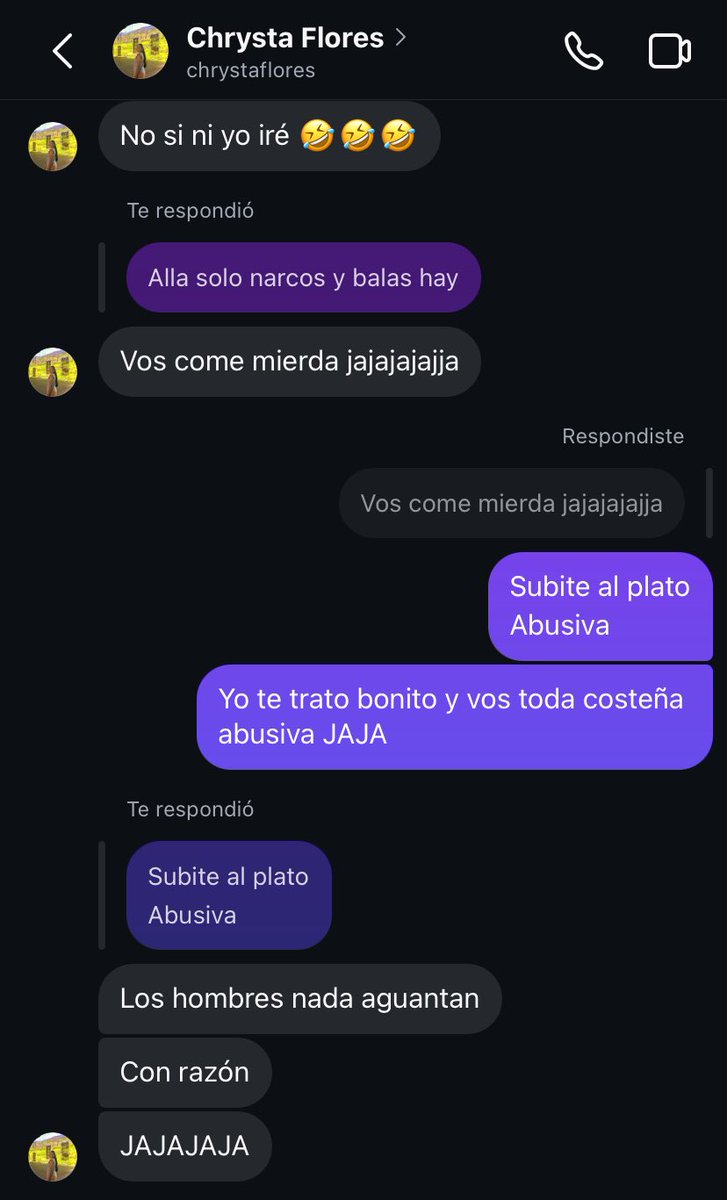The height and width of the screenshot is (1200, 727).
Task: Start a voice call with Chrysta Flores
Action: [584, 51]
